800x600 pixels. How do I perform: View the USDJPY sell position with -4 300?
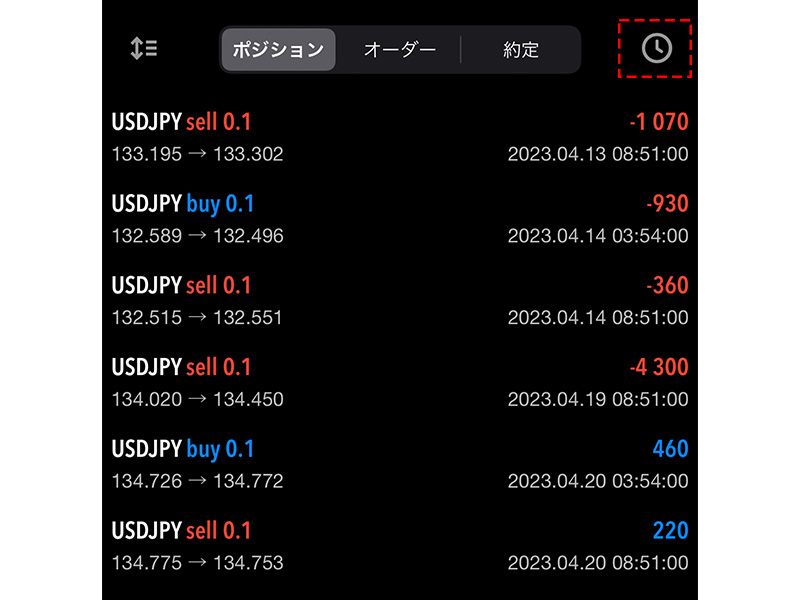coord(400,383)
